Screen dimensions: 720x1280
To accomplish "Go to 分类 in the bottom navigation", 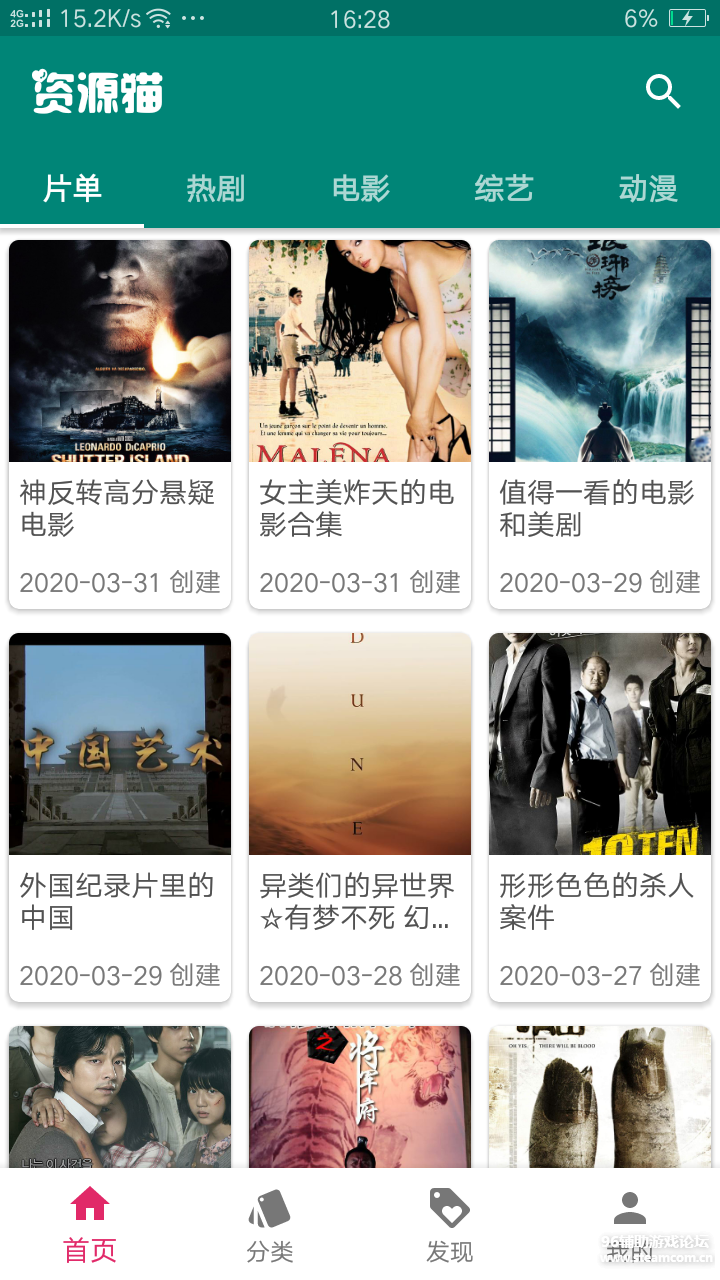I will tap(270, 1225).
